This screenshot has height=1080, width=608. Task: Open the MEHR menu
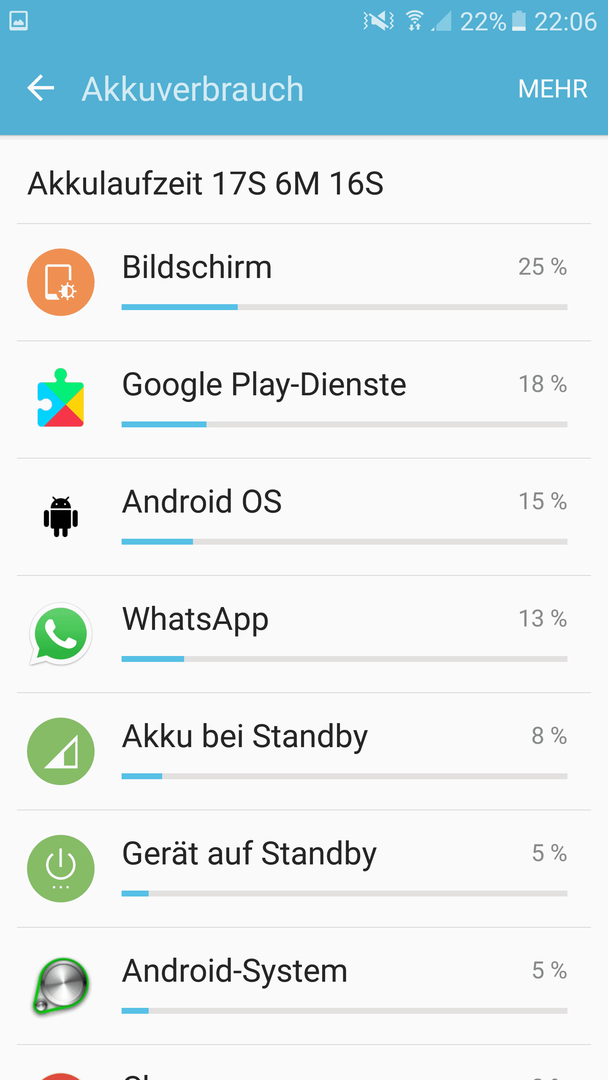[552, 89]
